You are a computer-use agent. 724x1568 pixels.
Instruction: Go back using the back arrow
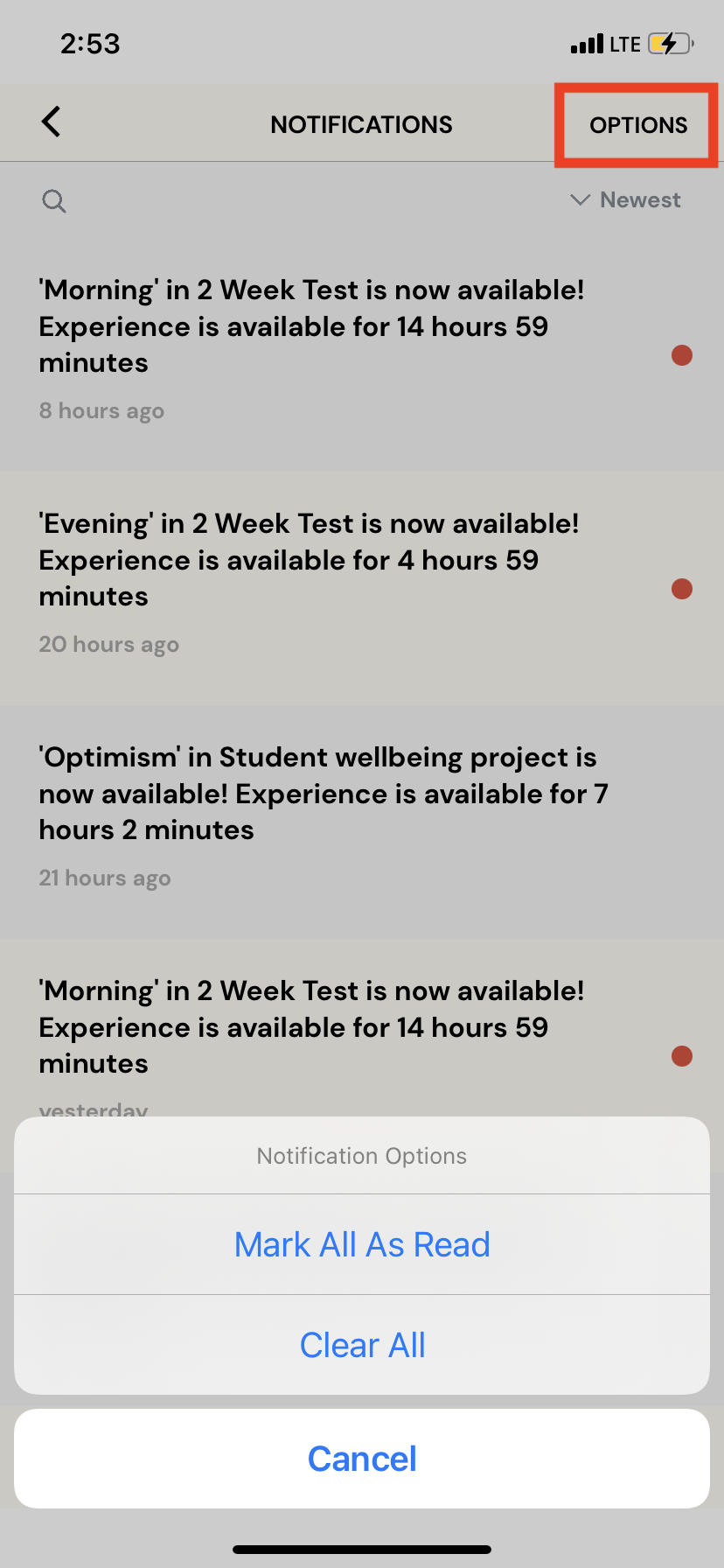tap(52, 122)
